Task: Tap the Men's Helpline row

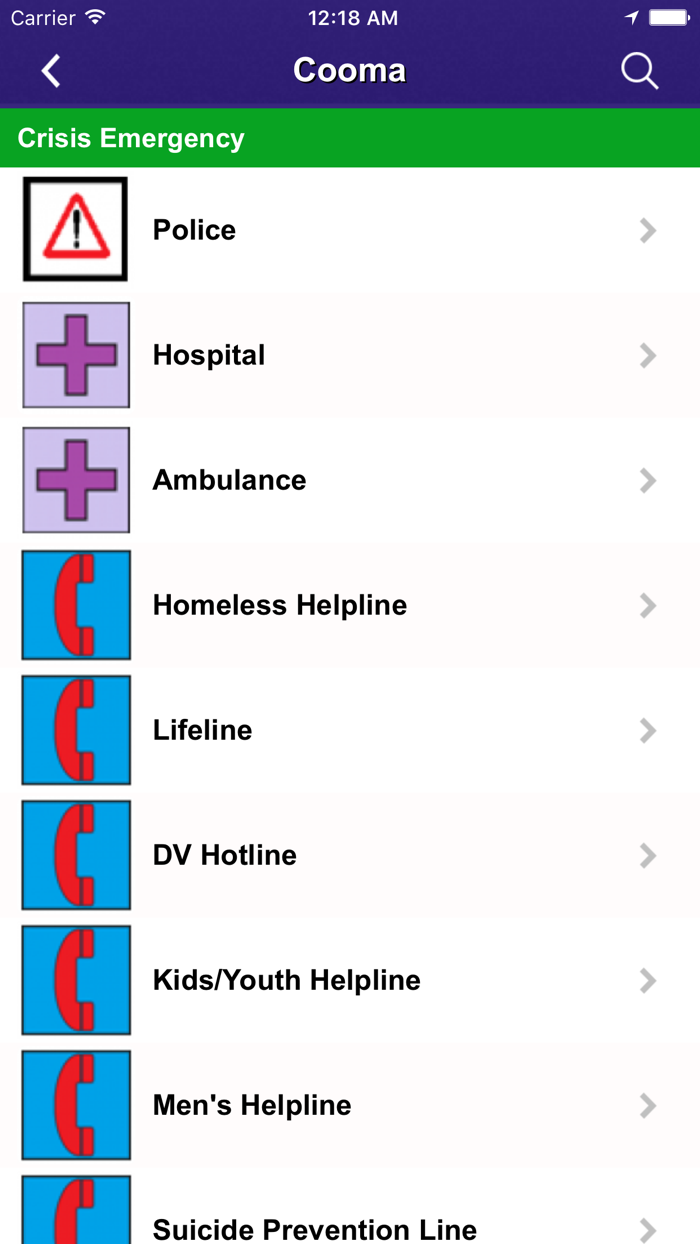Action: pos(350,1105)
